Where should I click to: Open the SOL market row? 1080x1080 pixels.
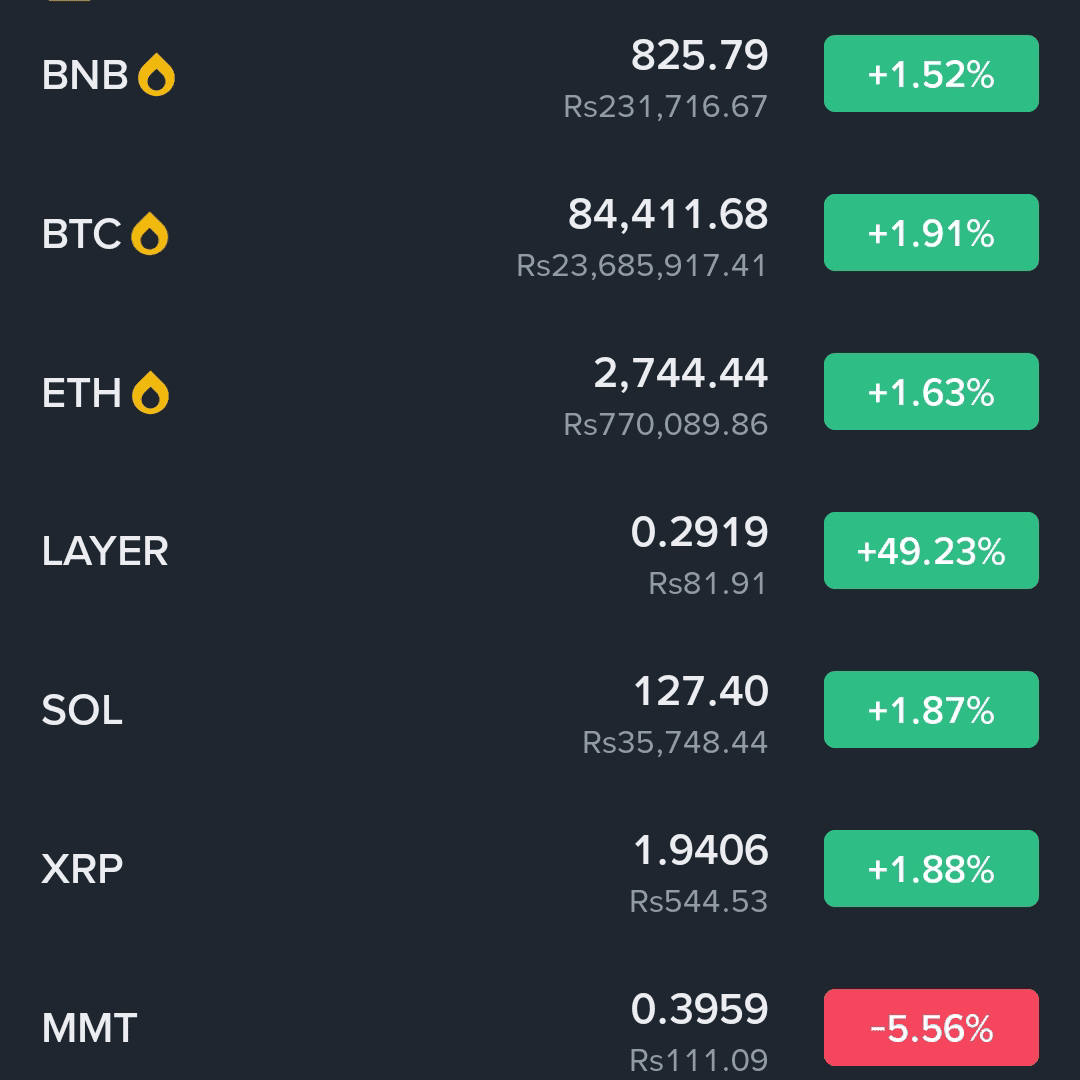82,711
